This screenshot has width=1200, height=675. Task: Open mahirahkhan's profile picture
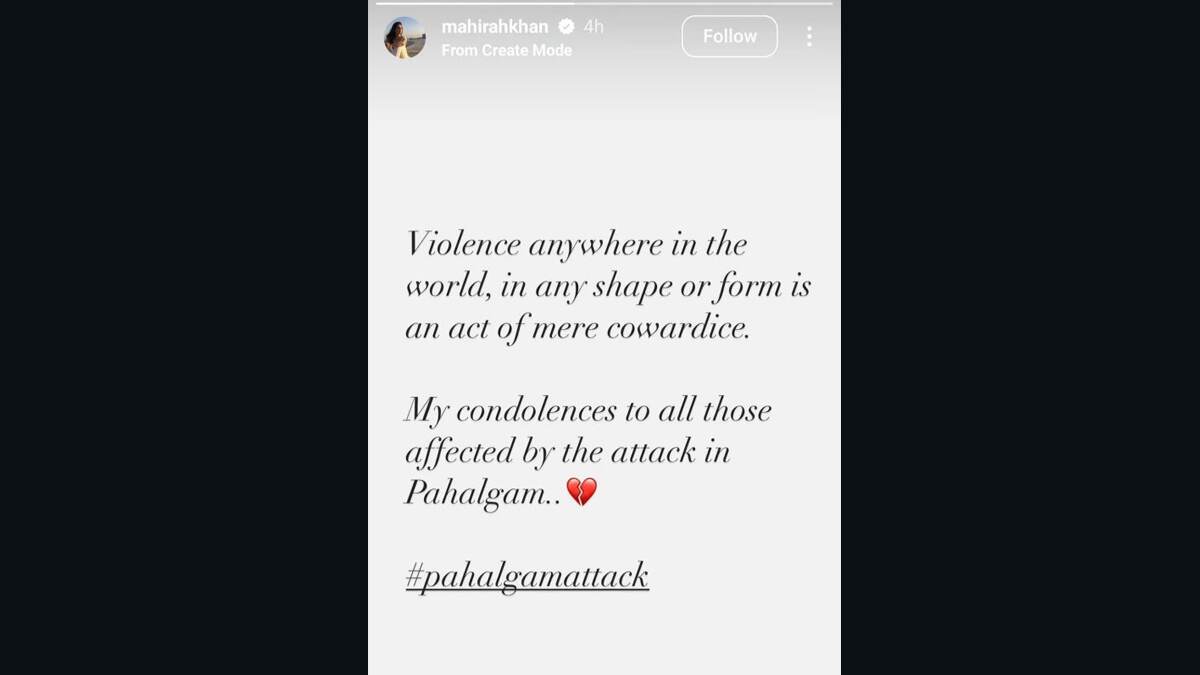pos(405,38)
